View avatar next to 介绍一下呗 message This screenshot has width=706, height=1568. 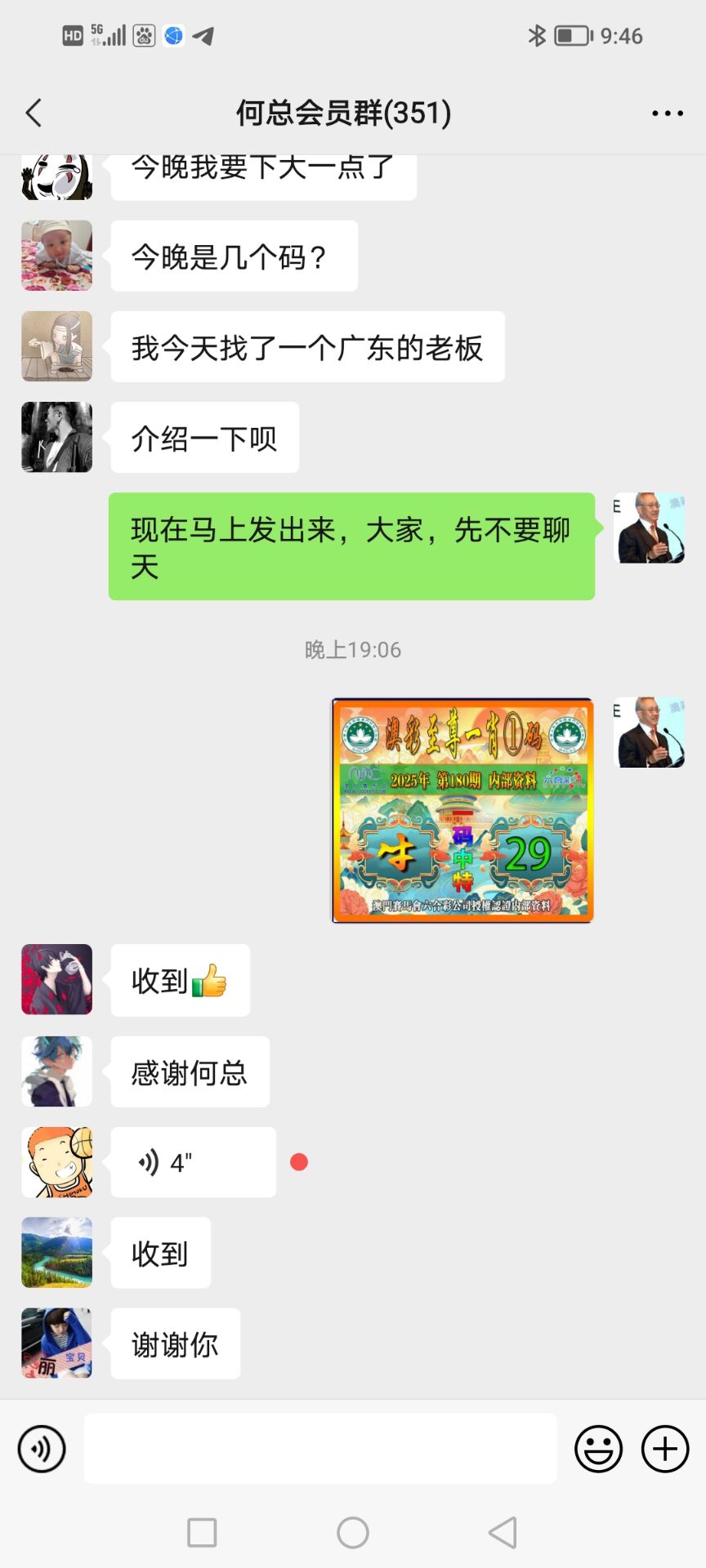(x=56, y=437)
